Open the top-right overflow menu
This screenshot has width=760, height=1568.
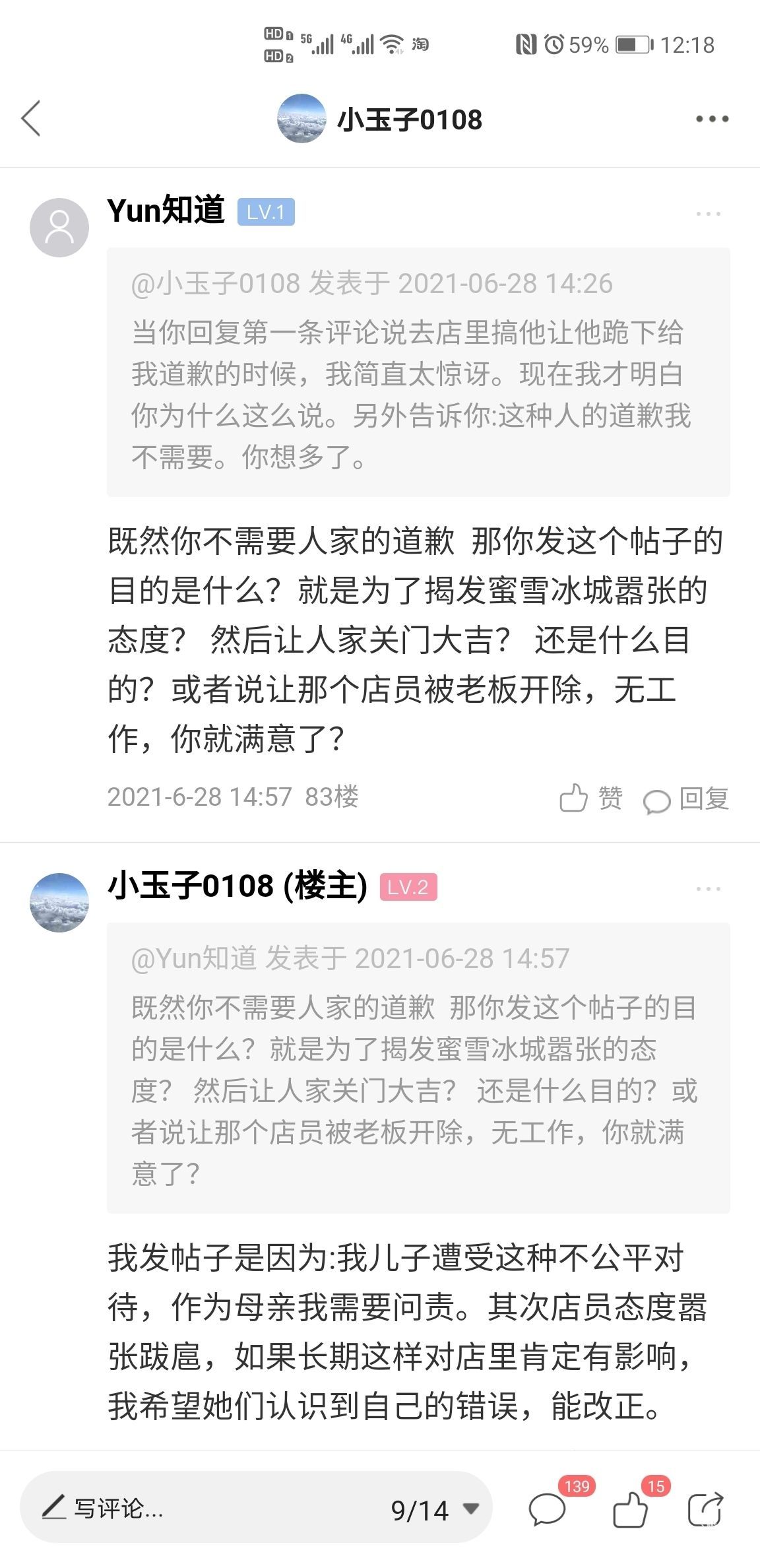click(x=712, y=119)
